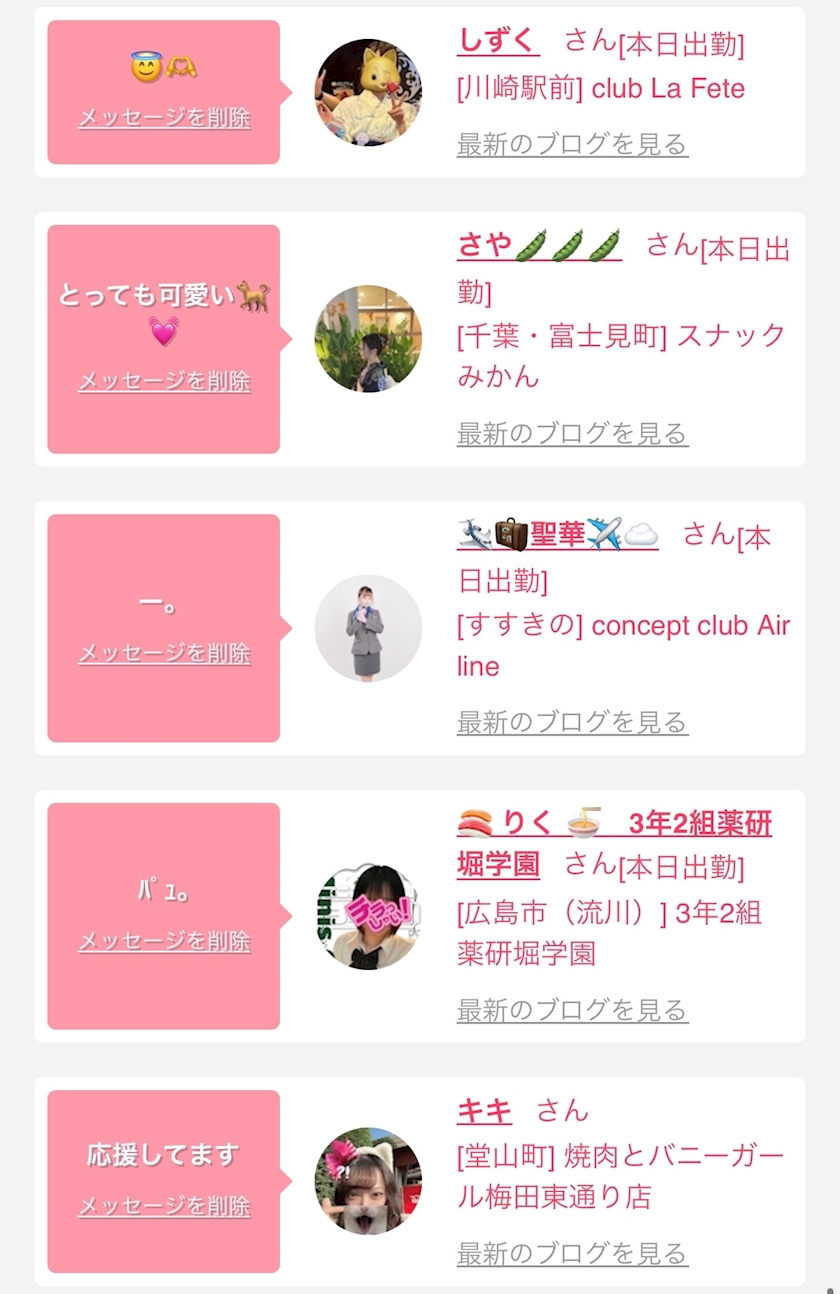Screen dimensions: 840x1294
Task: Delete the message sent to 聖華
Action: [x=164, y=653]
